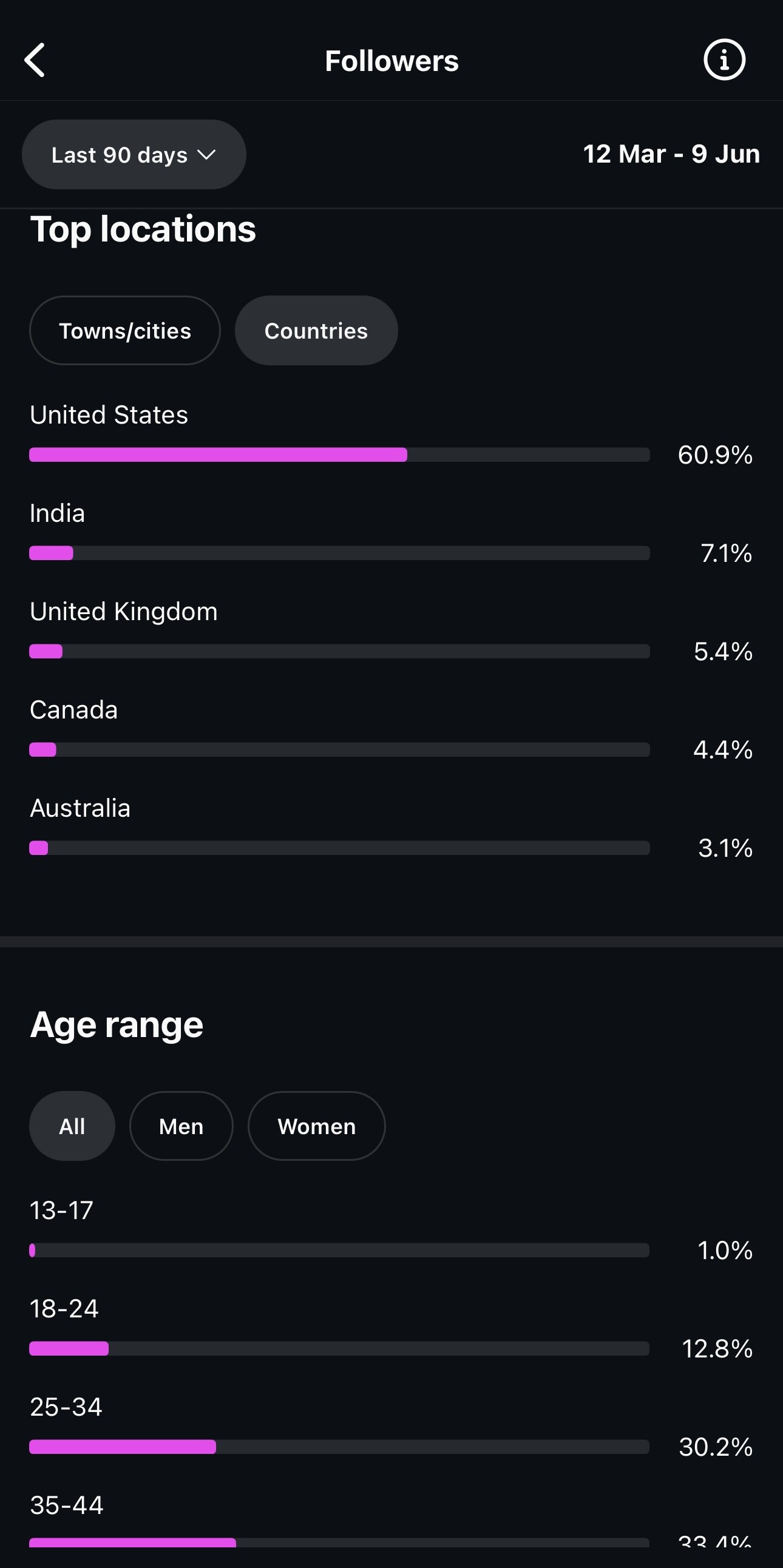Screen dimensions: 783x1568
Task: Open the info icon about followers
Action: tap(724, 59)
